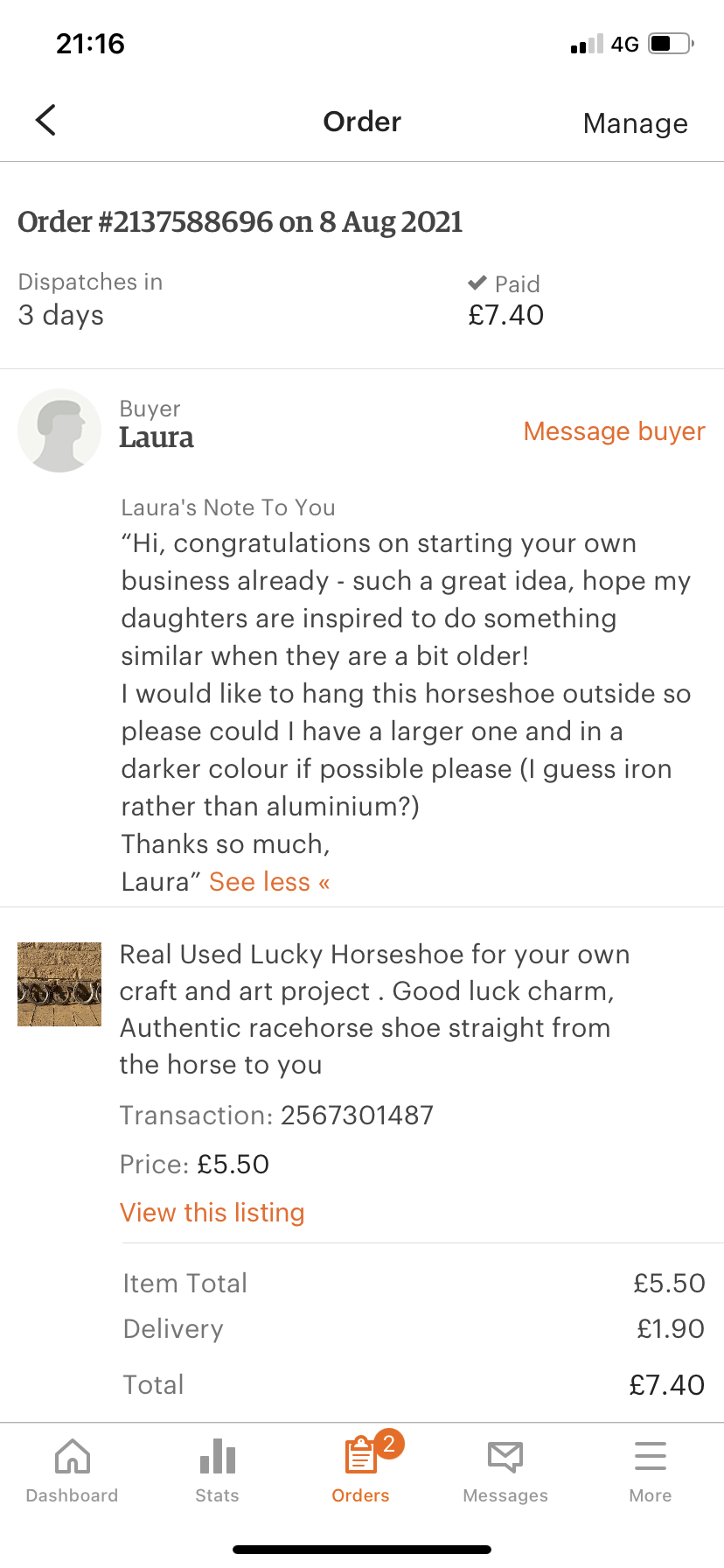Message buyer Laura

coord(614,431)
